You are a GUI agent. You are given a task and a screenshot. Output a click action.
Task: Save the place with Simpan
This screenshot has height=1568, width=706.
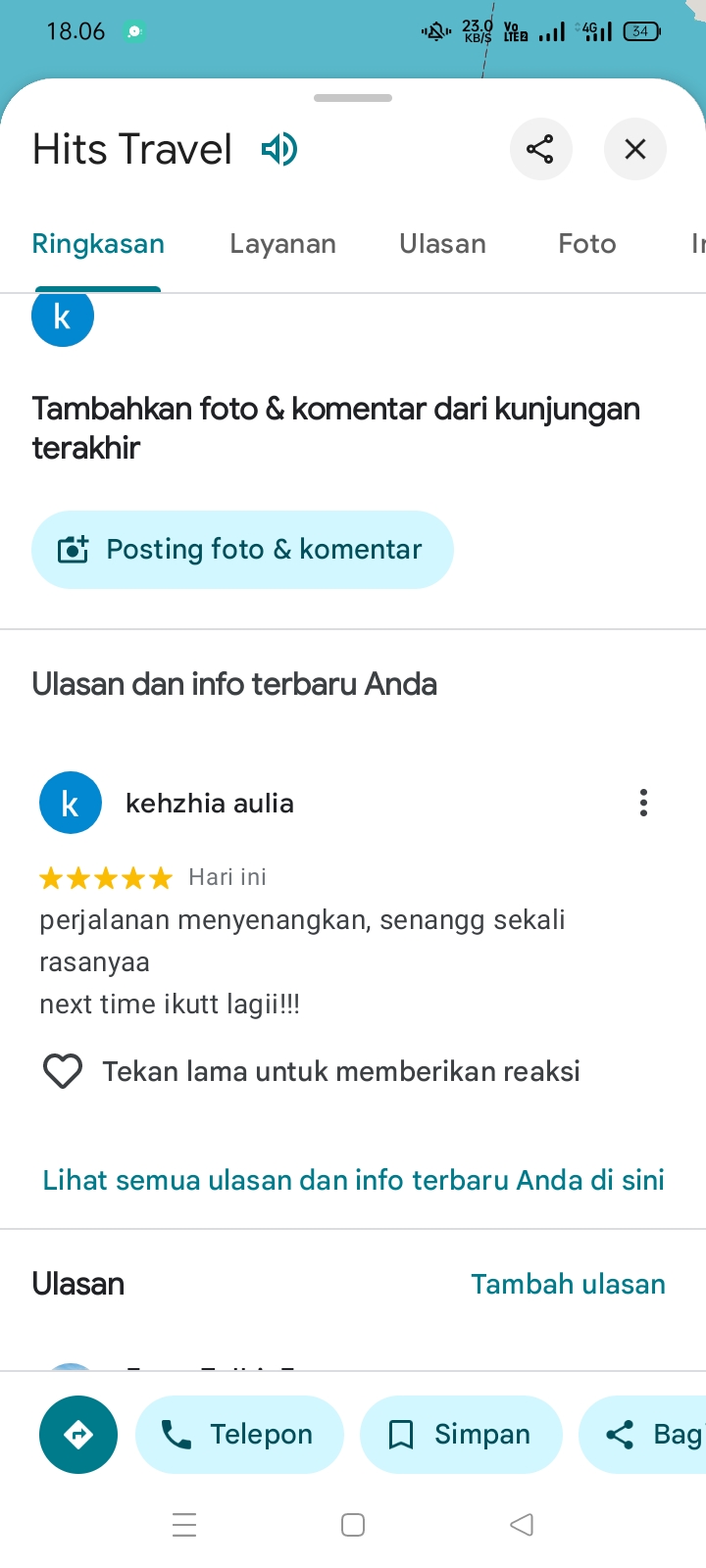pyautogui.click(x=461, y=1435)
